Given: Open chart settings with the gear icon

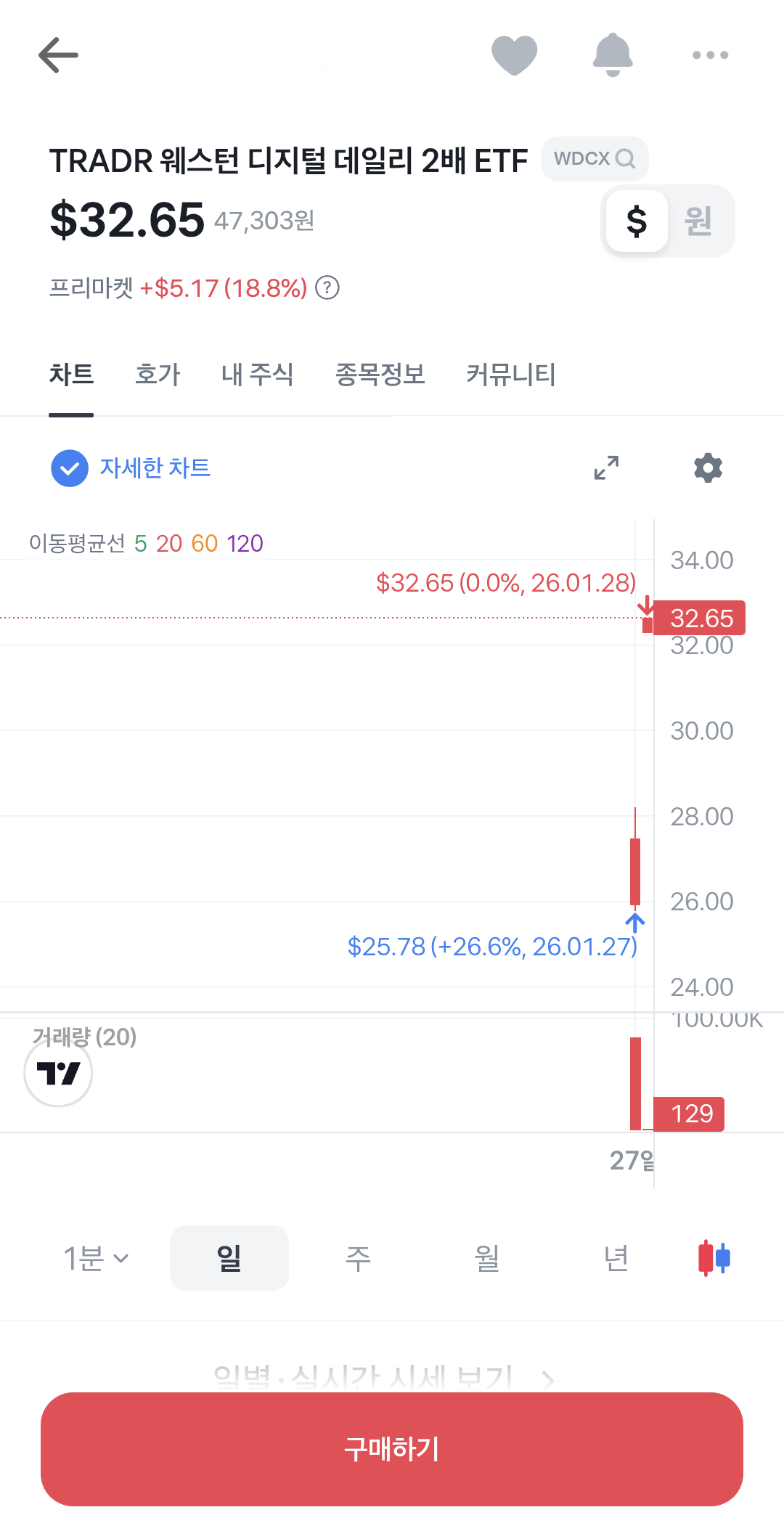Looking at the screenshot, I should 707,468.
